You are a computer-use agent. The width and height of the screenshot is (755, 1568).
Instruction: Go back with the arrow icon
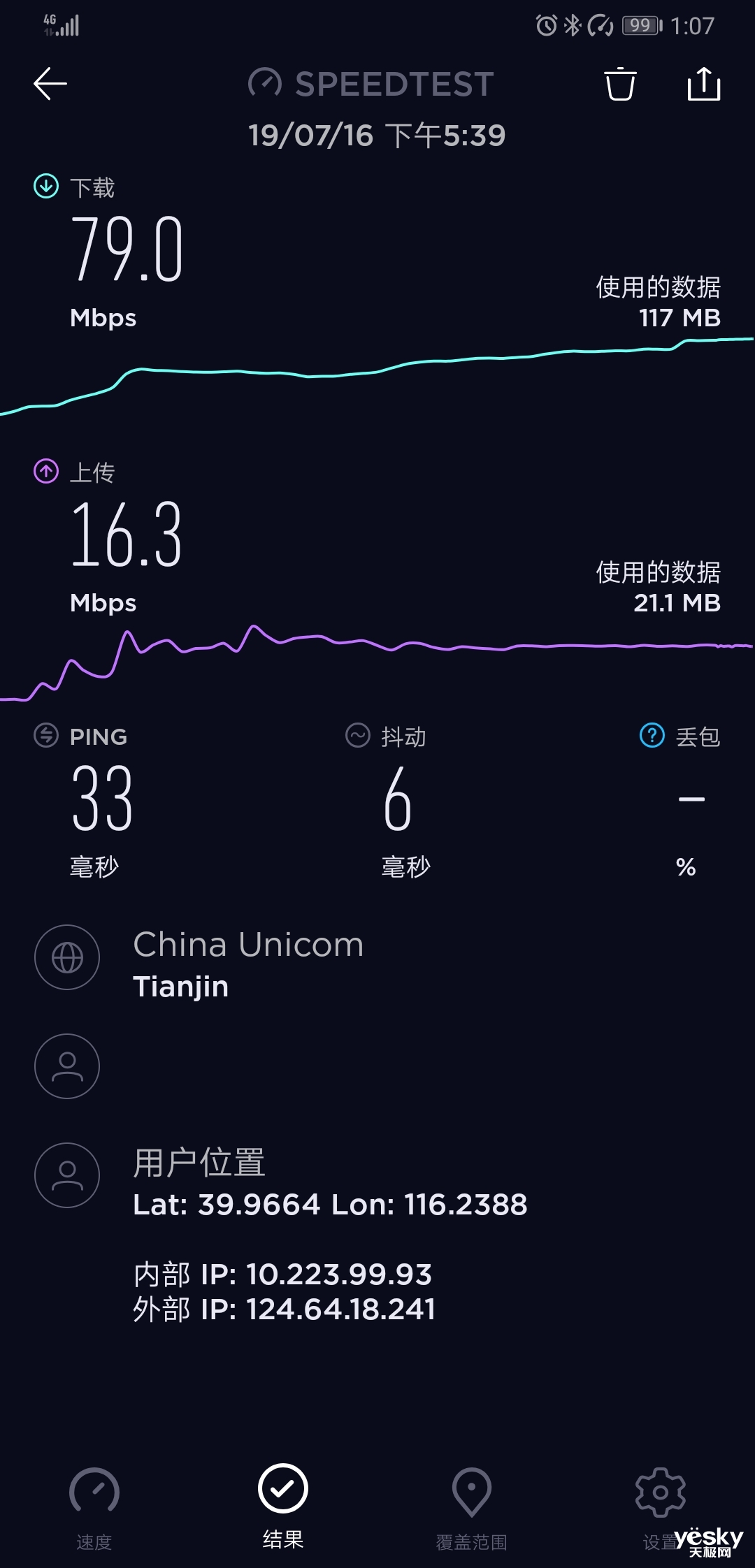tap(50, 84)
